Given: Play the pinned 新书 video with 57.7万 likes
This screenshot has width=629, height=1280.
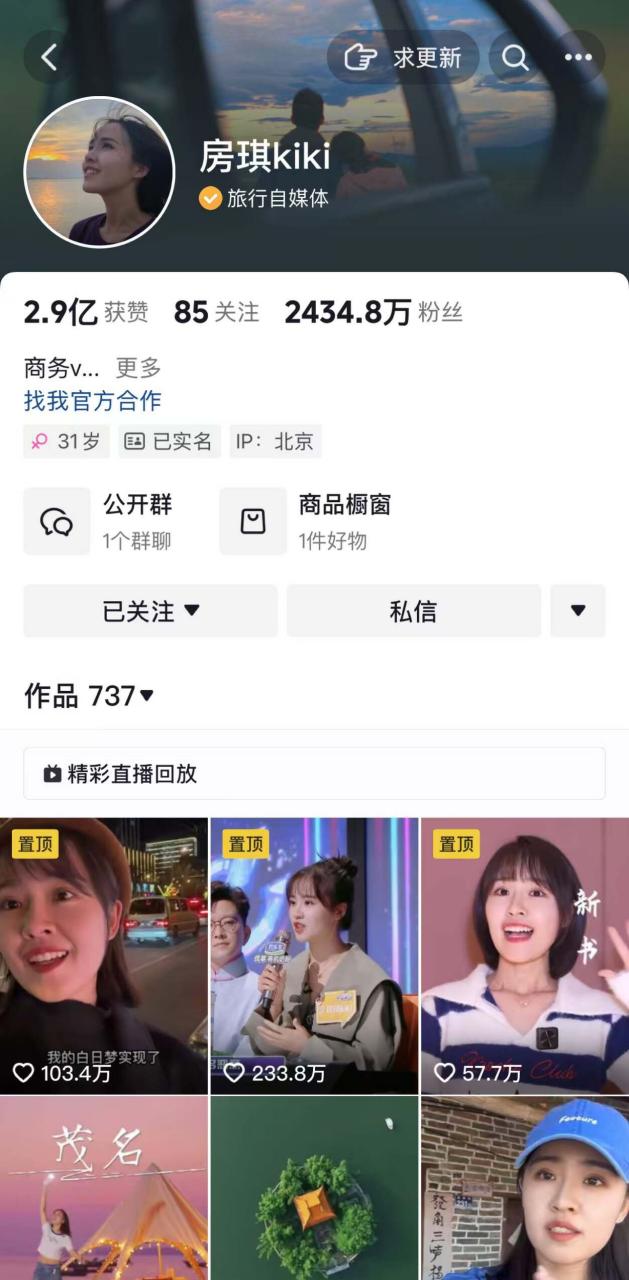Looking at the screenshot, I should (524, 955).
